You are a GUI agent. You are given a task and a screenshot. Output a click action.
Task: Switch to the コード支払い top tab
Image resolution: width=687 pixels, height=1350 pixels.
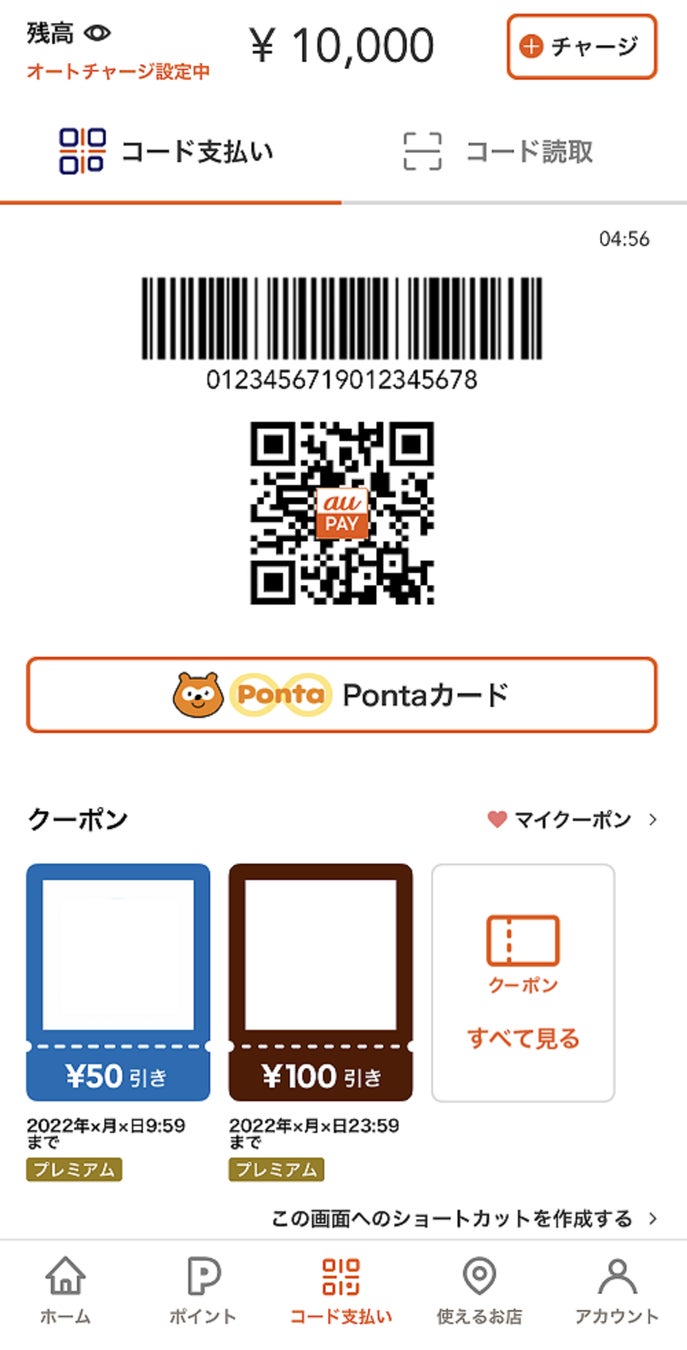pyautogui.click(x=167, y=152)
